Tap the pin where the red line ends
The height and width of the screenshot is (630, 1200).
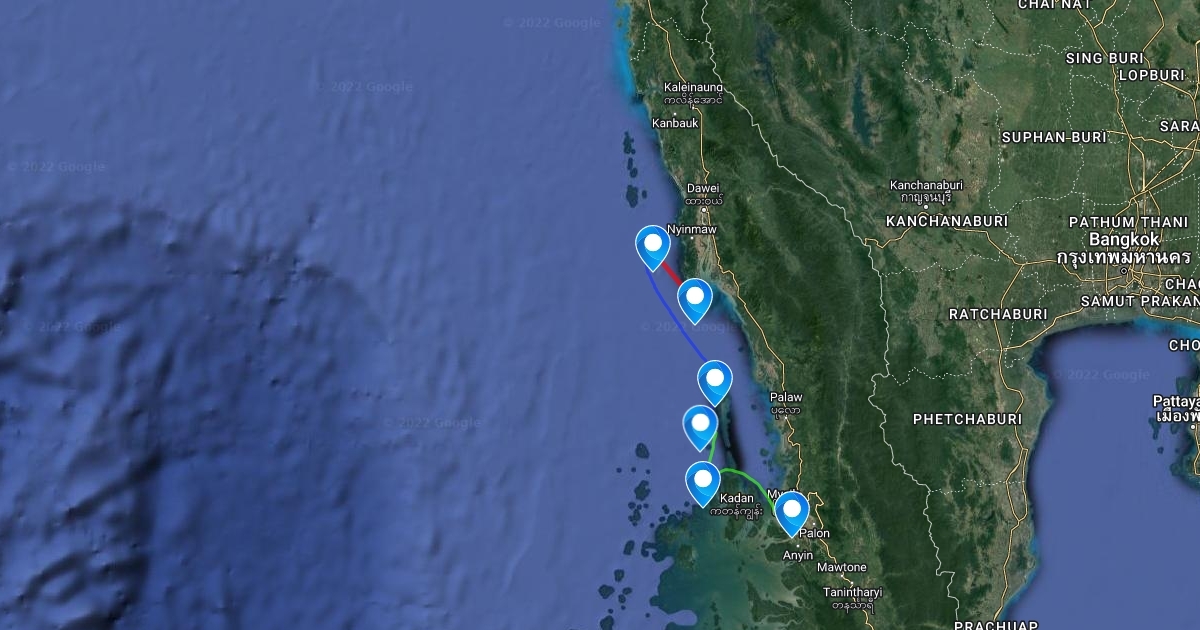[695, 300]
